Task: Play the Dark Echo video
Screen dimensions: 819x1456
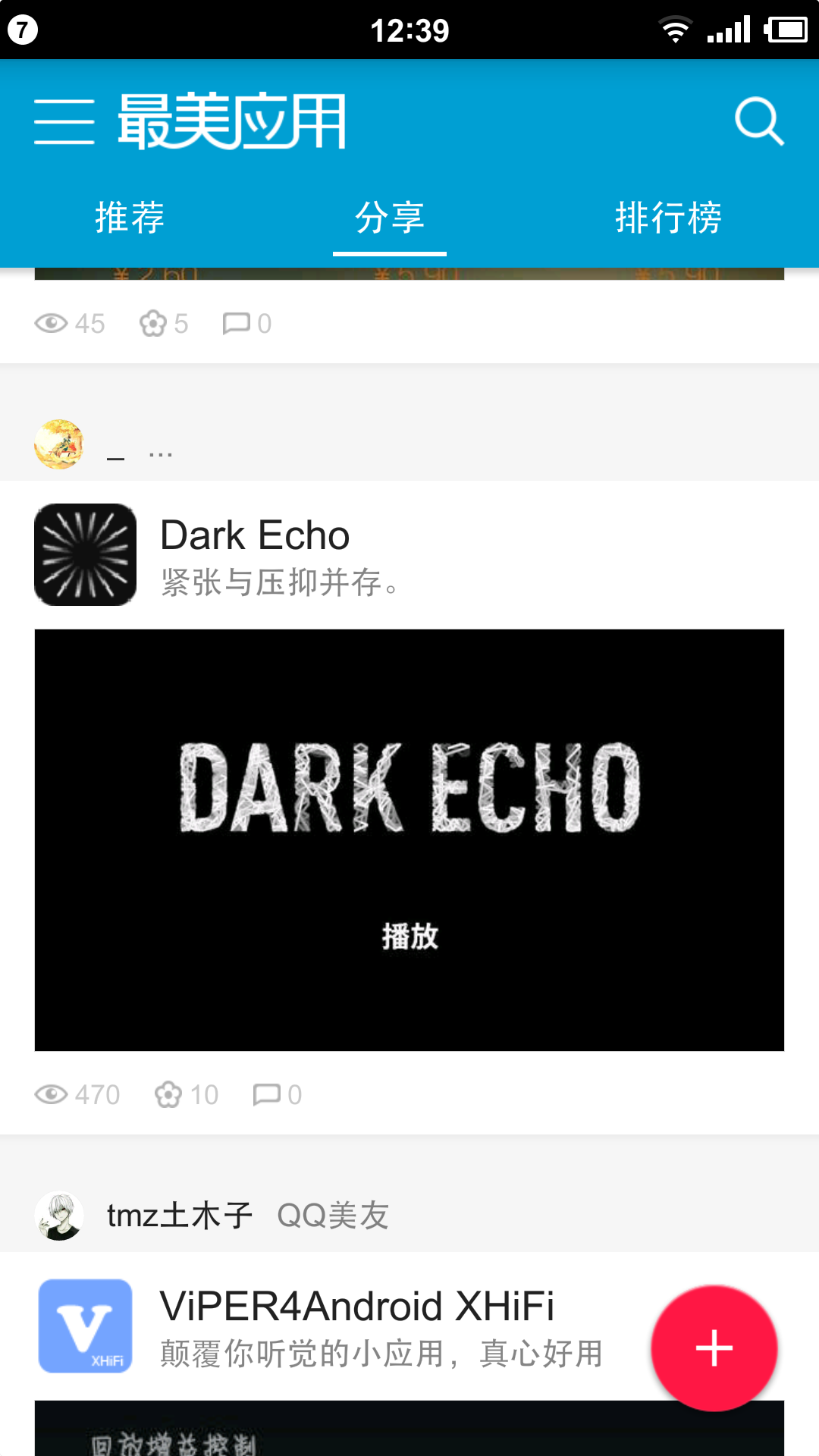Action: click(x=409, y=936)
